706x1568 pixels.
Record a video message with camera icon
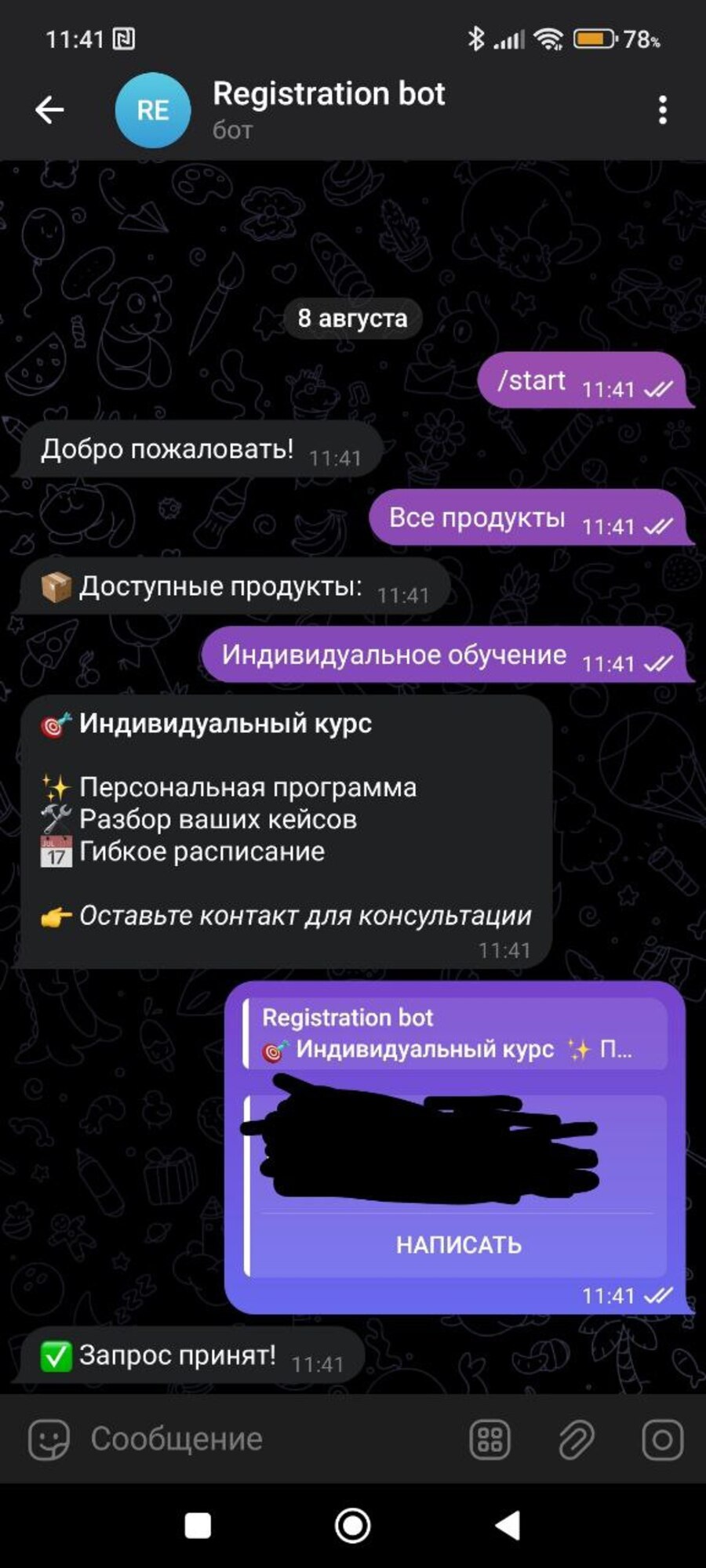pos(662,1439)
